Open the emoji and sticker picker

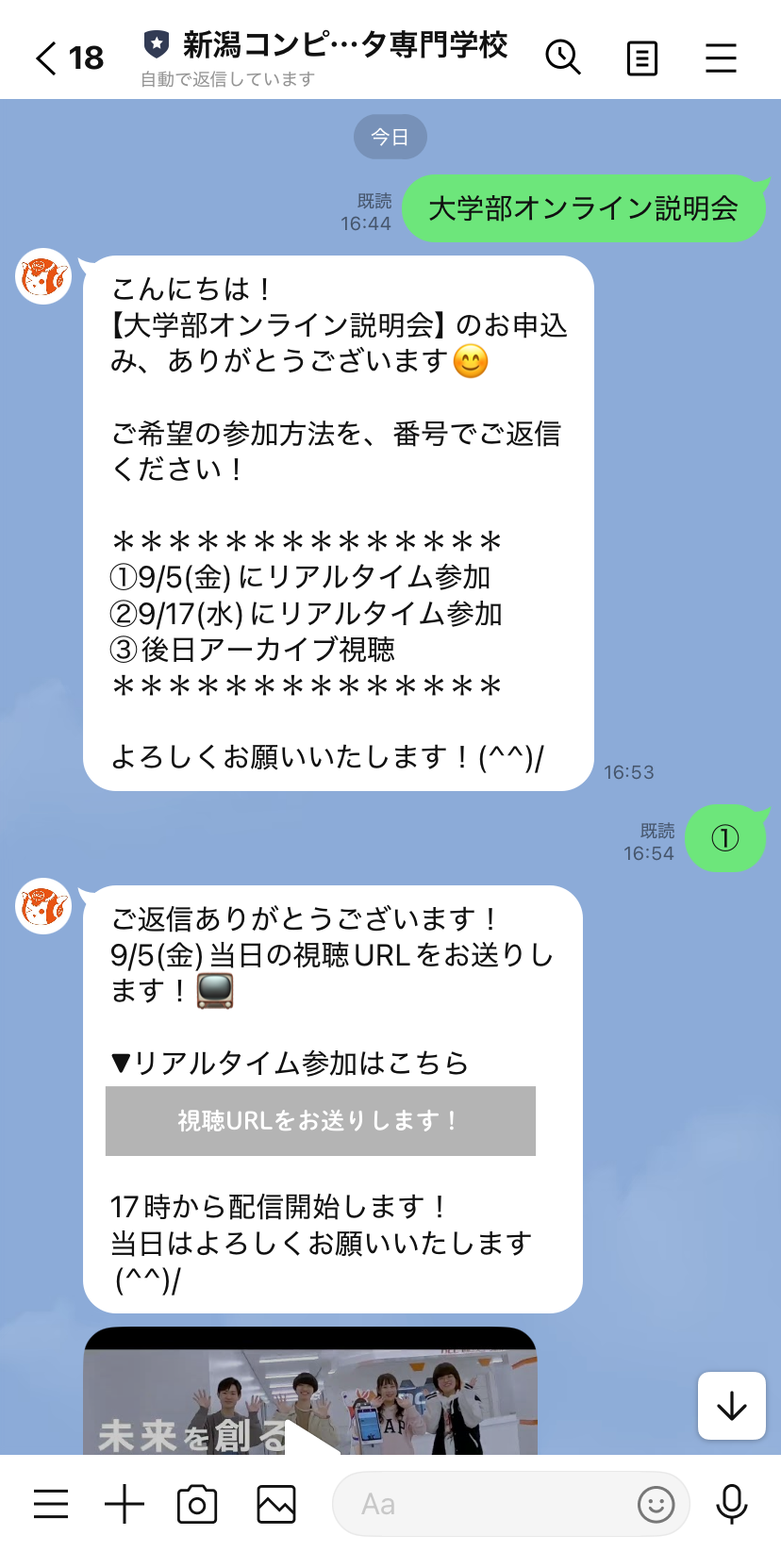[x=656, y=1504]
